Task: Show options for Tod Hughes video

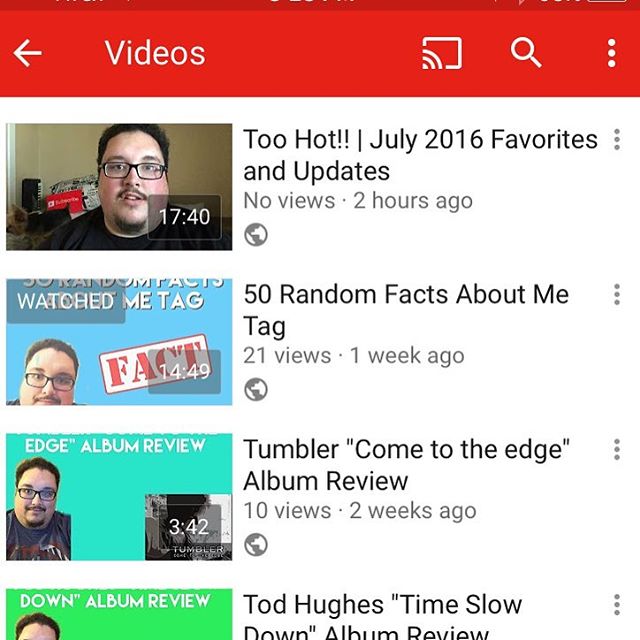Action: (x=616, y=604)
